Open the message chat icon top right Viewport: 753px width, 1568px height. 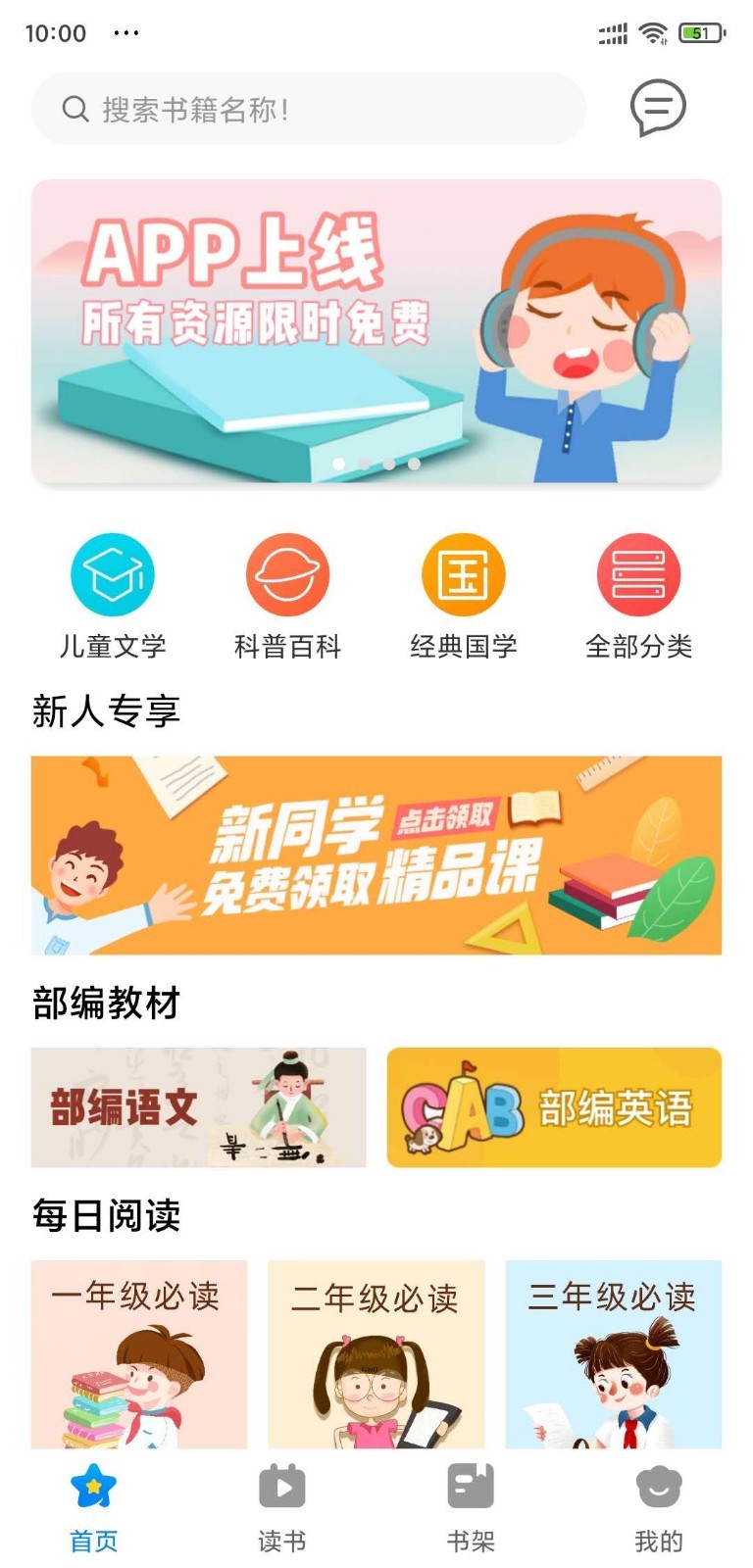657,109
